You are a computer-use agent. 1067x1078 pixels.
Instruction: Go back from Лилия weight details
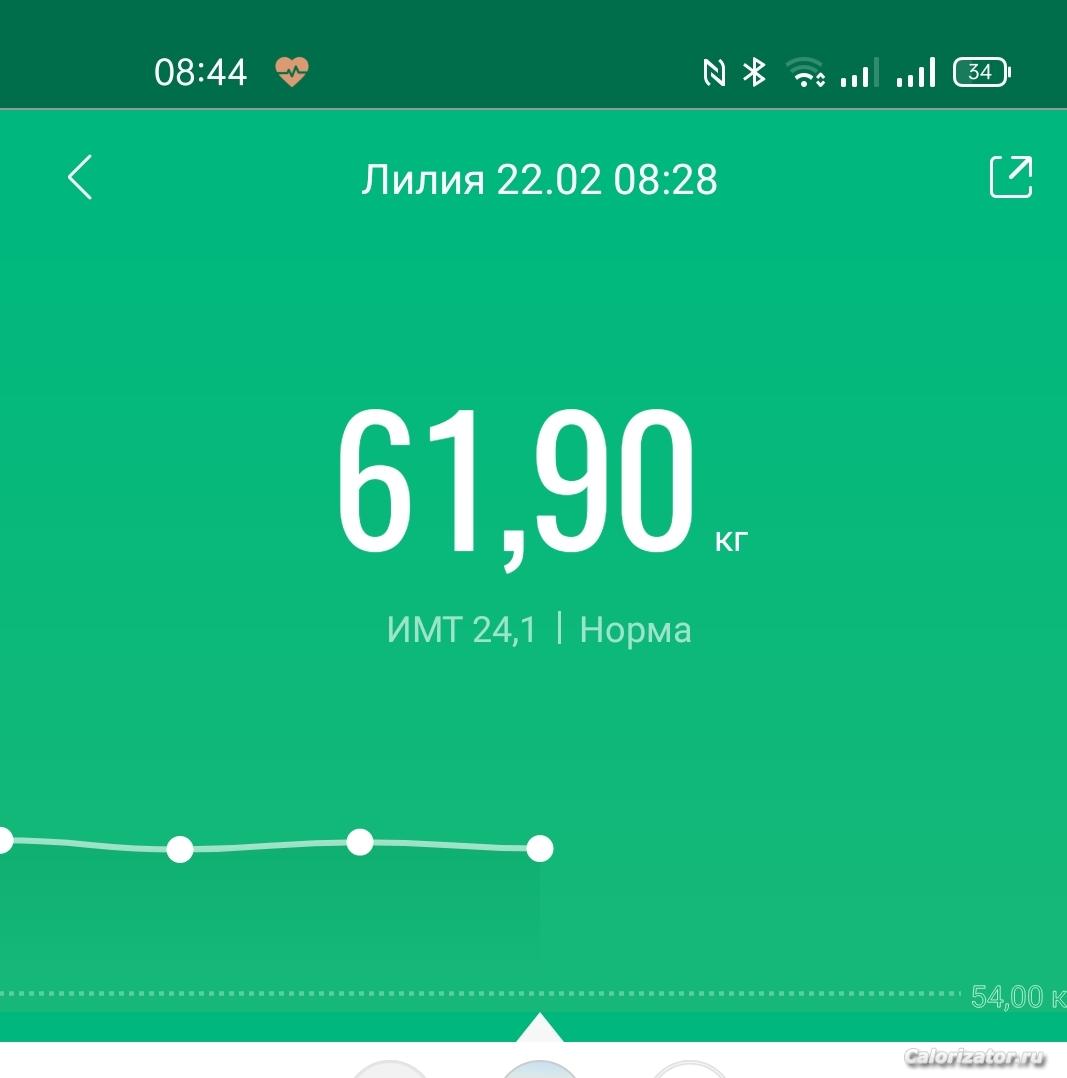(x=80, y=178)
